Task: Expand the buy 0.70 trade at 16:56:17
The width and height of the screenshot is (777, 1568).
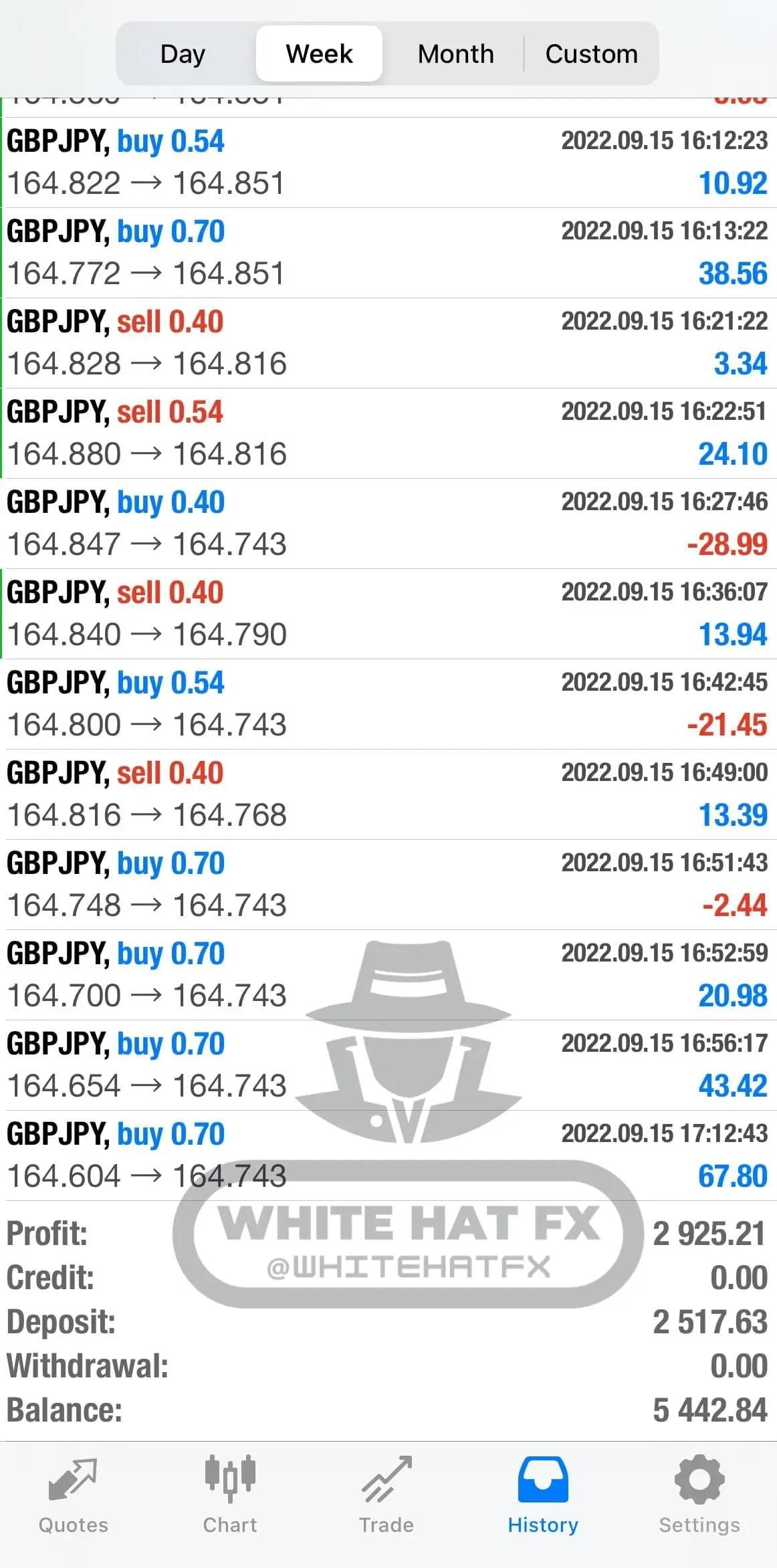Action: click(x=388, y=1065)
